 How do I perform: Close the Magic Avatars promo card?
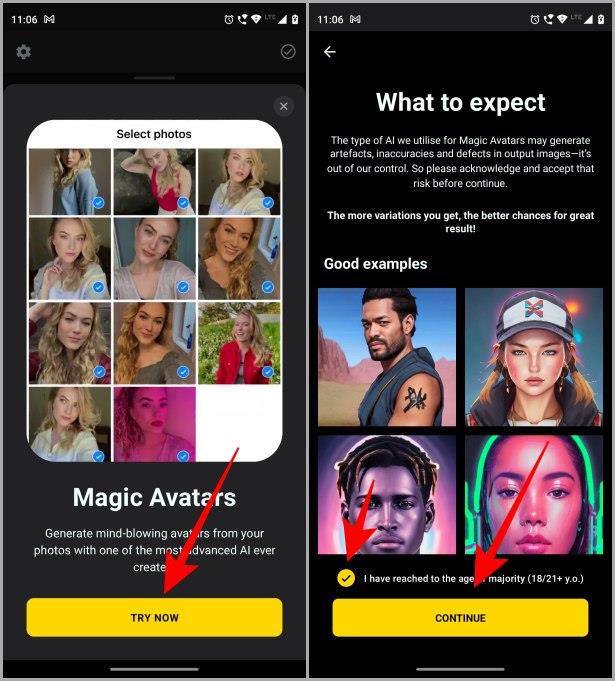(x=284, y=106)
